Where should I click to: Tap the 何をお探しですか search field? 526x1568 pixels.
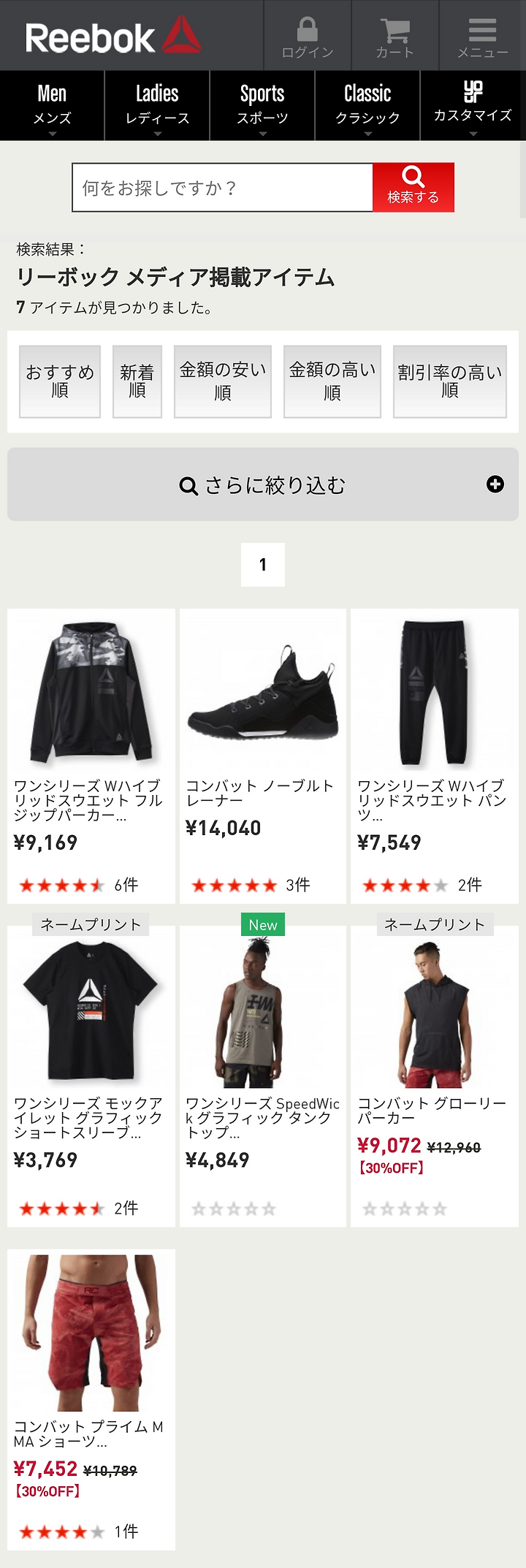point(222,188)
